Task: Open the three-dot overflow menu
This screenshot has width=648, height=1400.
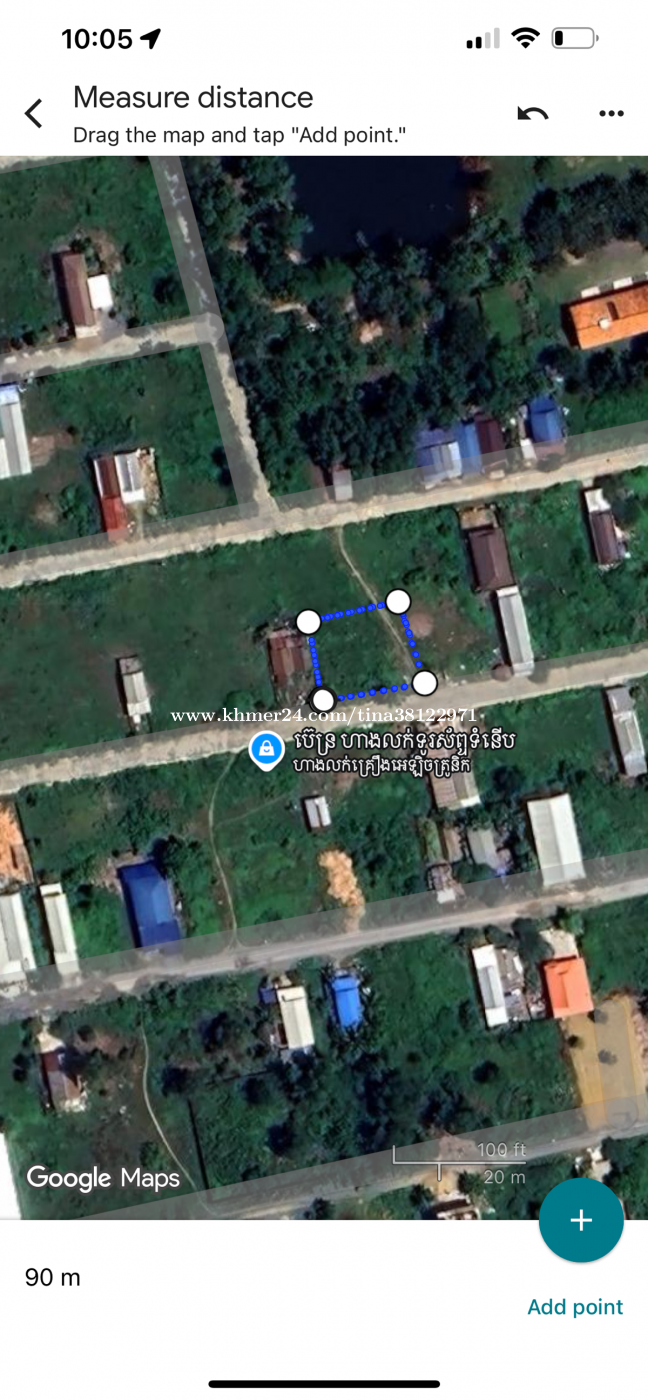Action: tap(611, 113)
